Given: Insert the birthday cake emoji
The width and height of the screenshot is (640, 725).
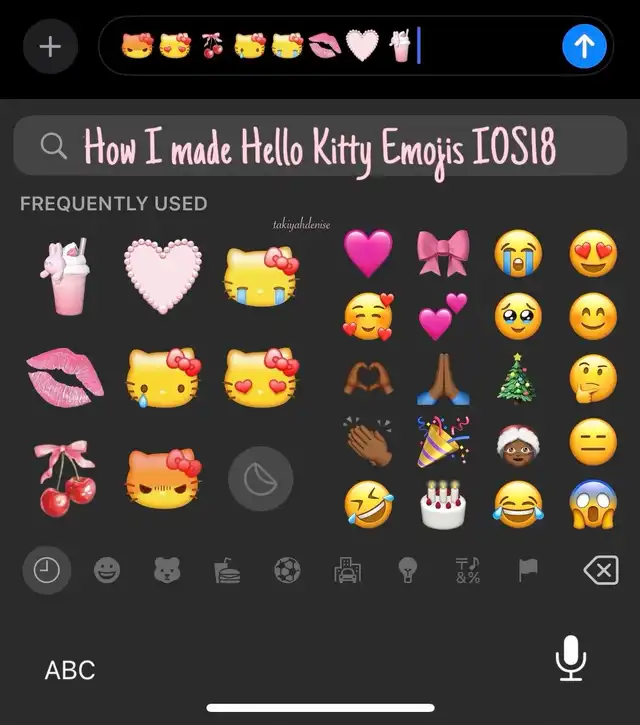Looking at the screenshot, I should click(443, 504).
